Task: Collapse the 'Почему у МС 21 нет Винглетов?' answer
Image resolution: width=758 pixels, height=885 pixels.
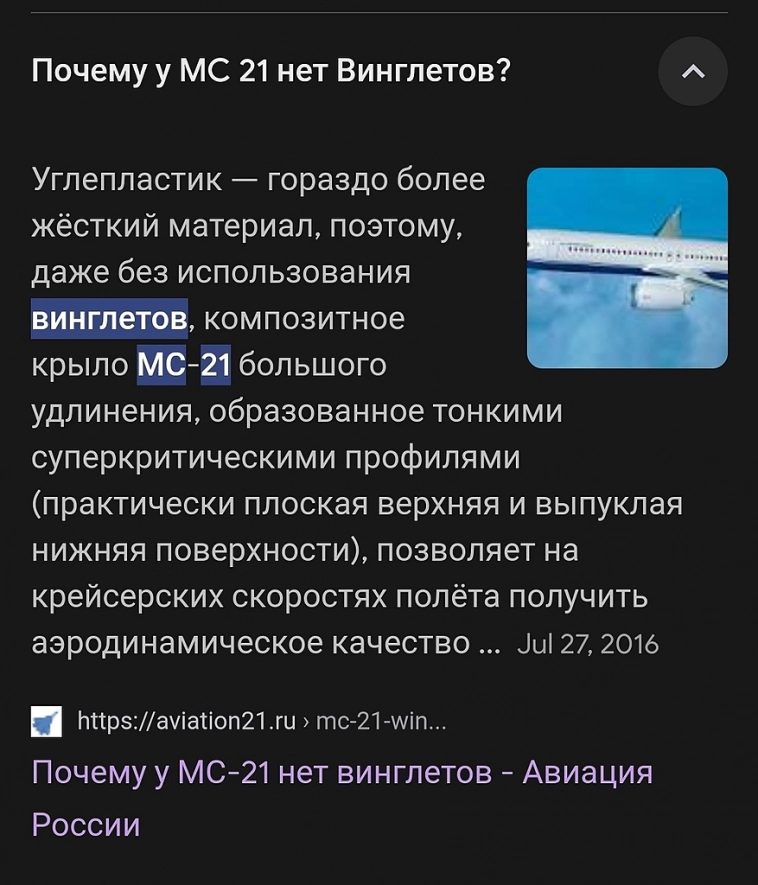Action: point(692,72)
